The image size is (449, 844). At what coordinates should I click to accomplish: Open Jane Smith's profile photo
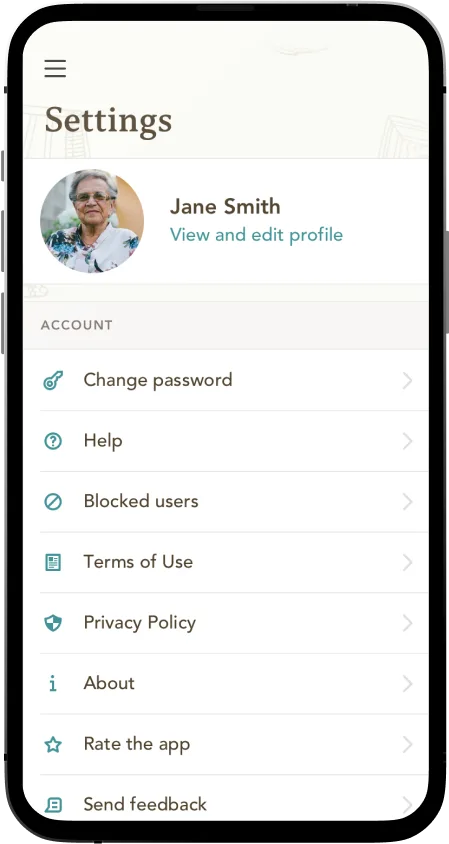[92, 221]
